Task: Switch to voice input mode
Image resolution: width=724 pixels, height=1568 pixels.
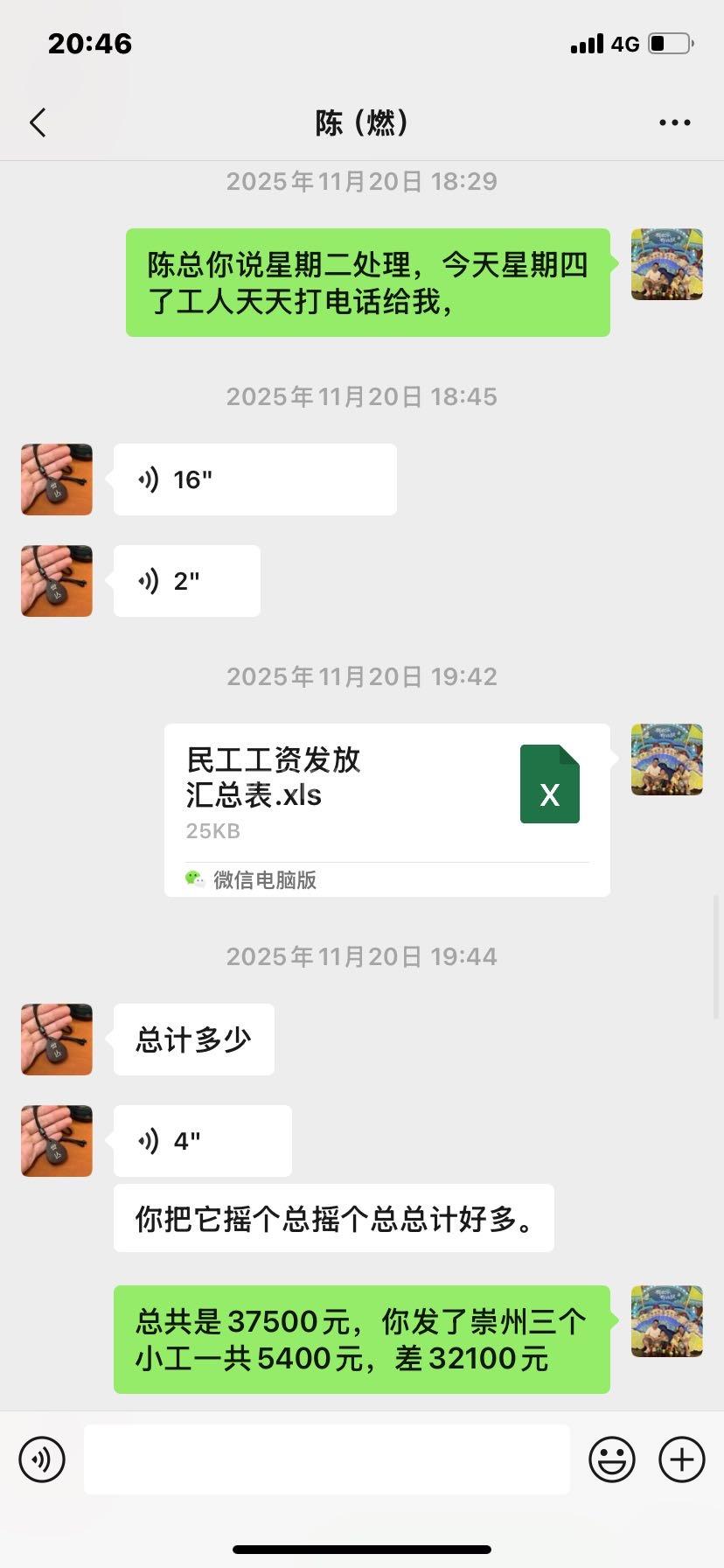Action: [x=42, y=1459]
